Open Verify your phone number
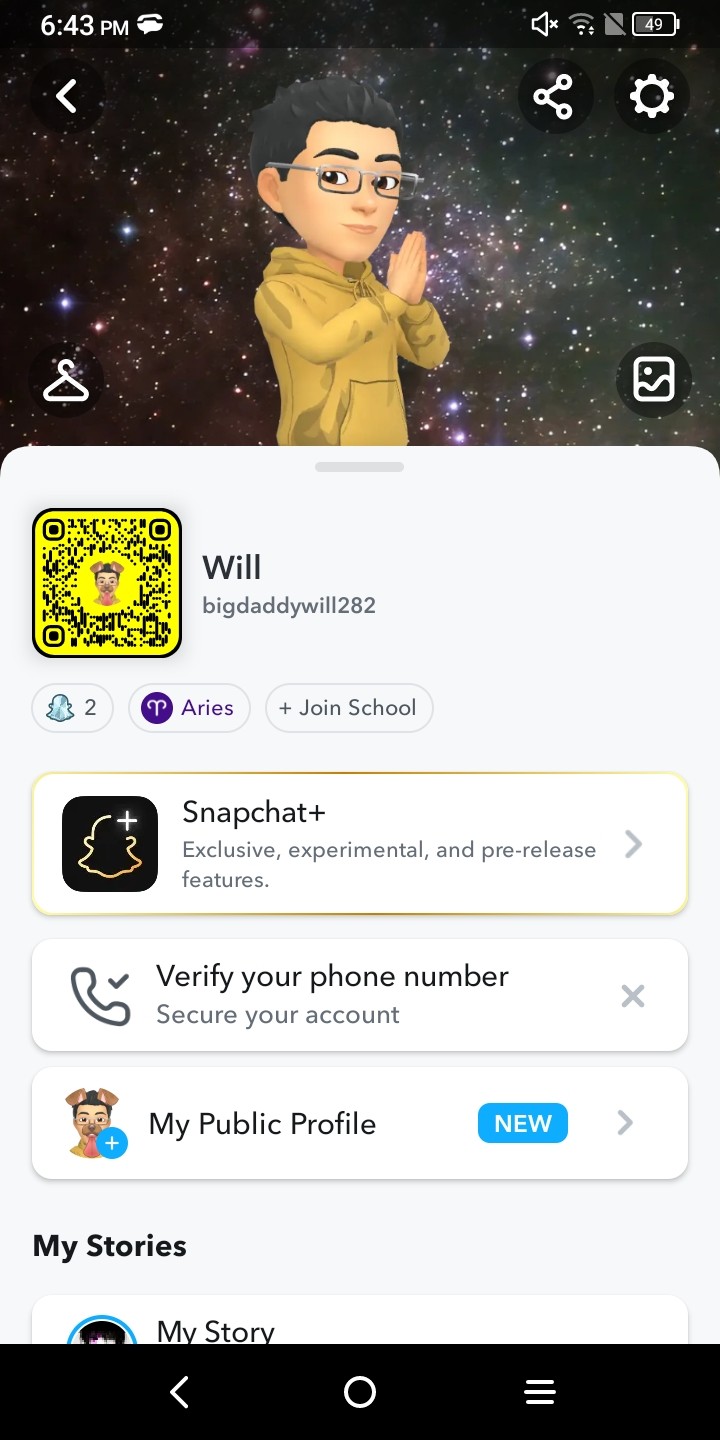Image resolution: width=720 pixels, height=1440 pixels. point(330,995)
